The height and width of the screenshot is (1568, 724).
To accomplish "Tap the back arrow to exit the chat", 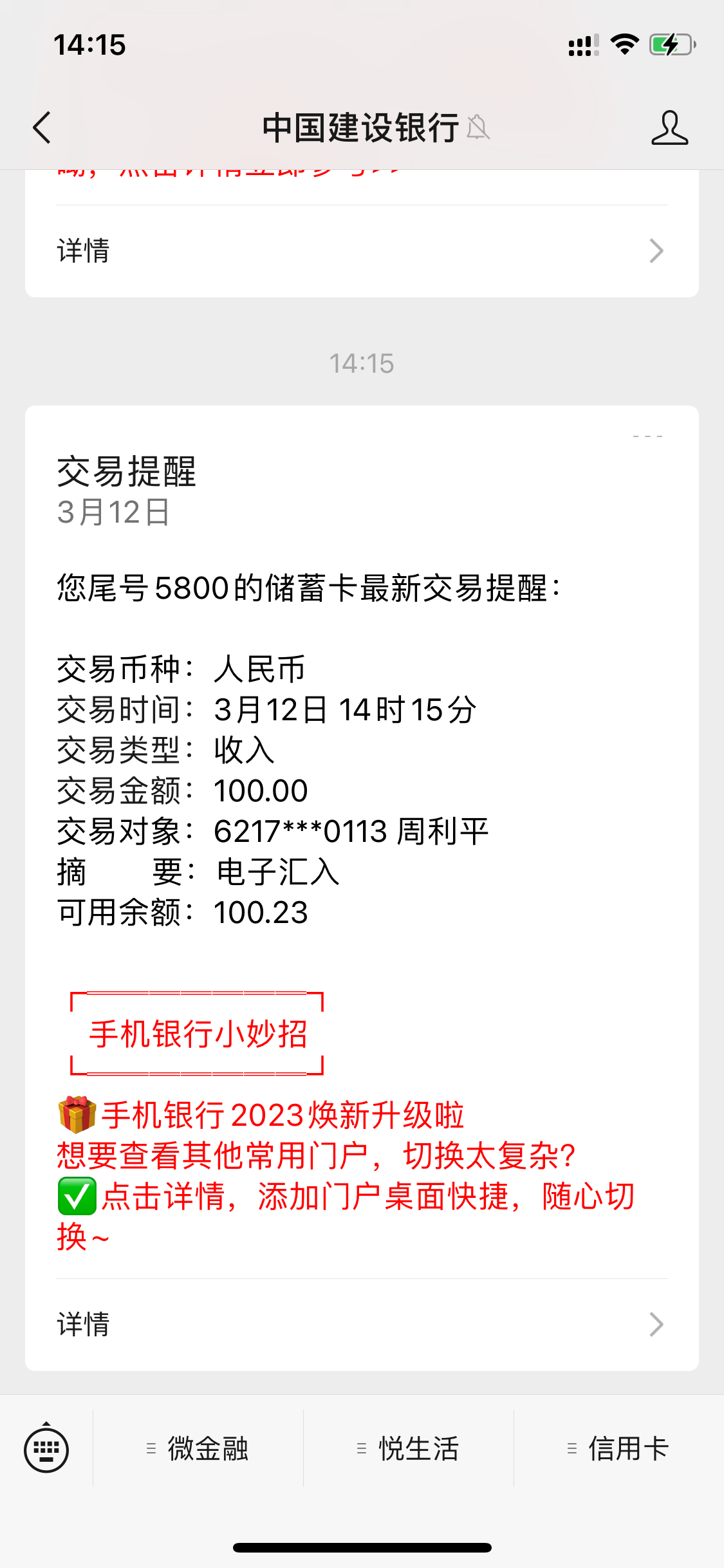I will [41, 127].
